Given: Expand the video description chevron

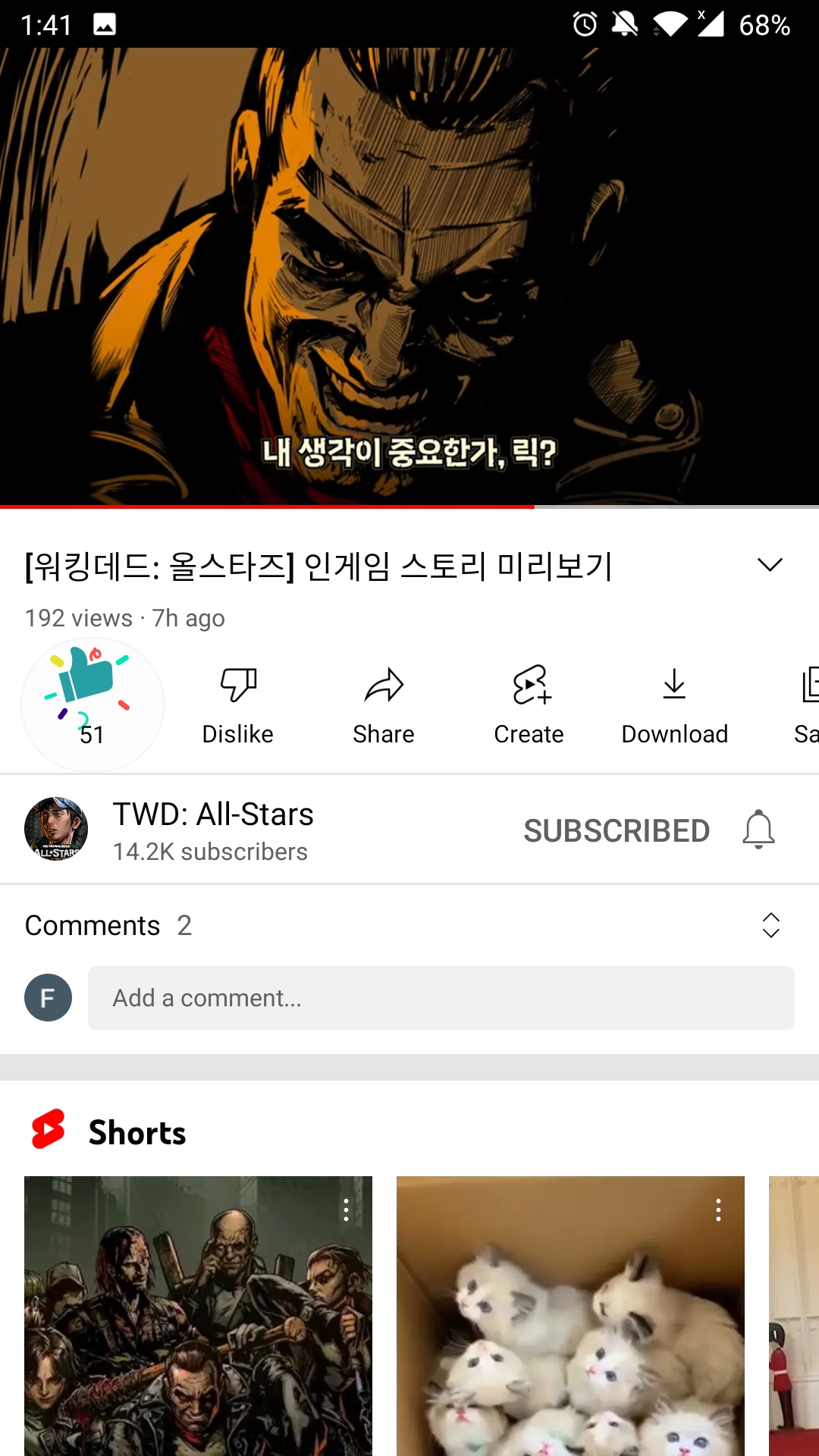Looking at the screenshot, I should coord(770,565).
